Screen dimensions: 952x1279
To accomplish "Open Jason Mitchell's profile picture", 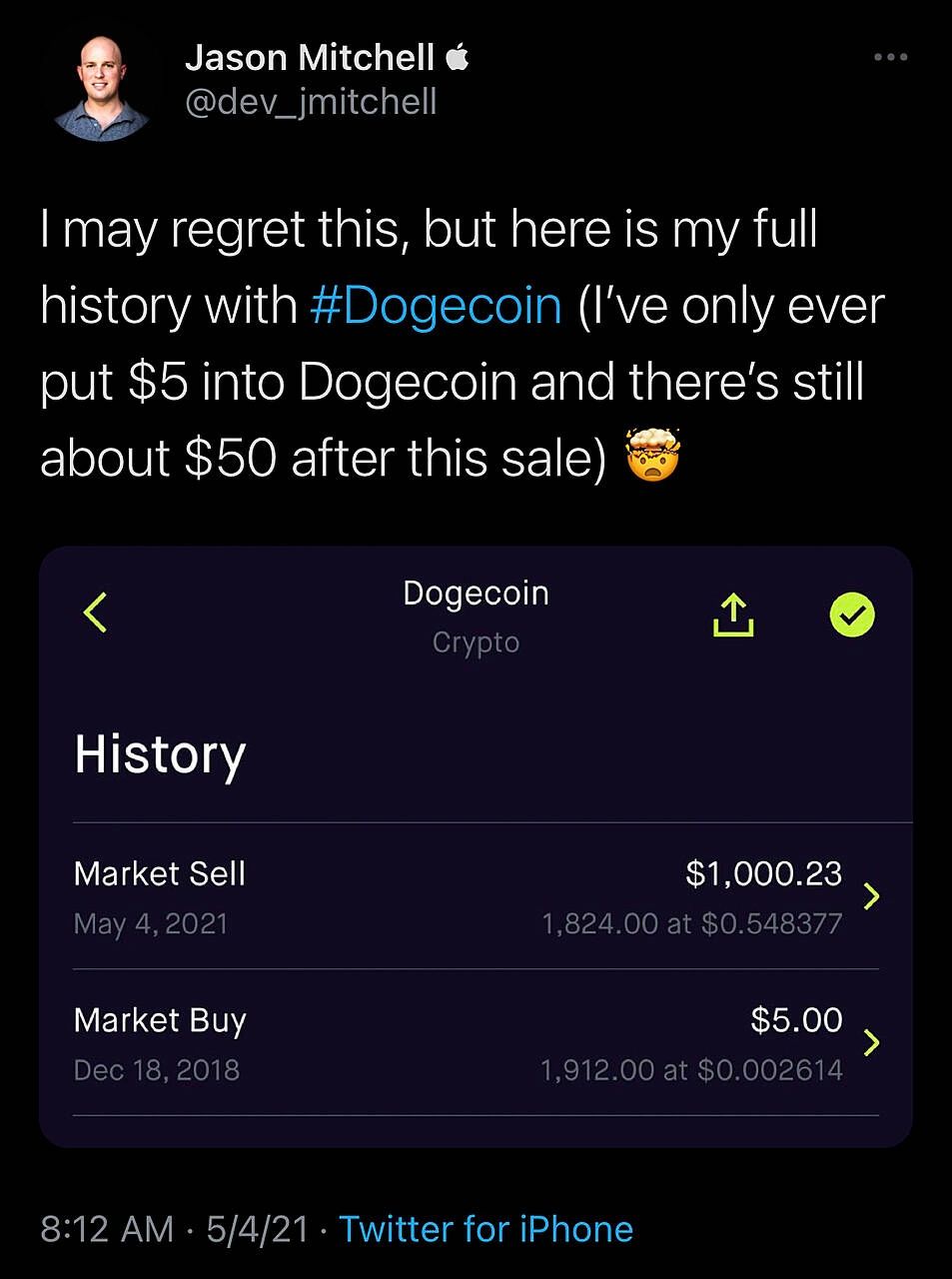I will pyautogui.click(x=101, y=89).
